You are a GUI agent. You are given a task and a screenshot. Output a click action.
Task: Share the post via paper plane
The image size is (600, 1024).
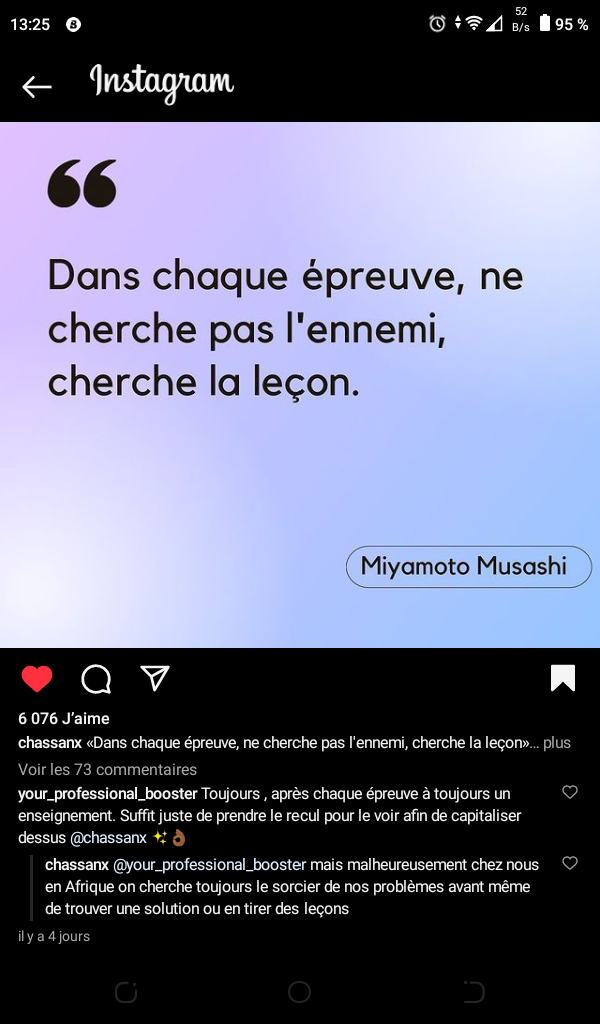click(154, 679)
